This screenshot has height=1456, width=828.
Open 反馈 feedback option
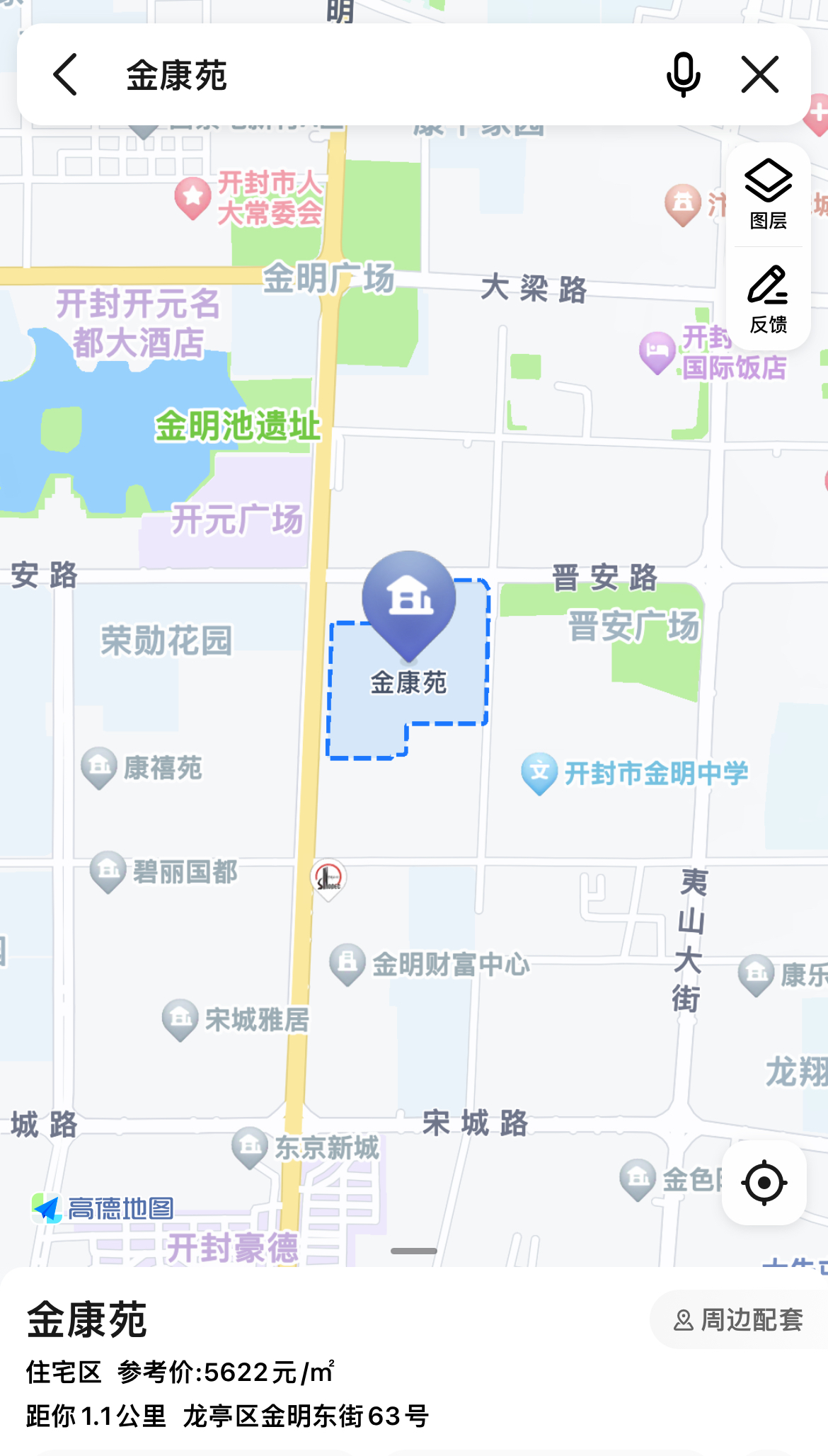(768, 299)
